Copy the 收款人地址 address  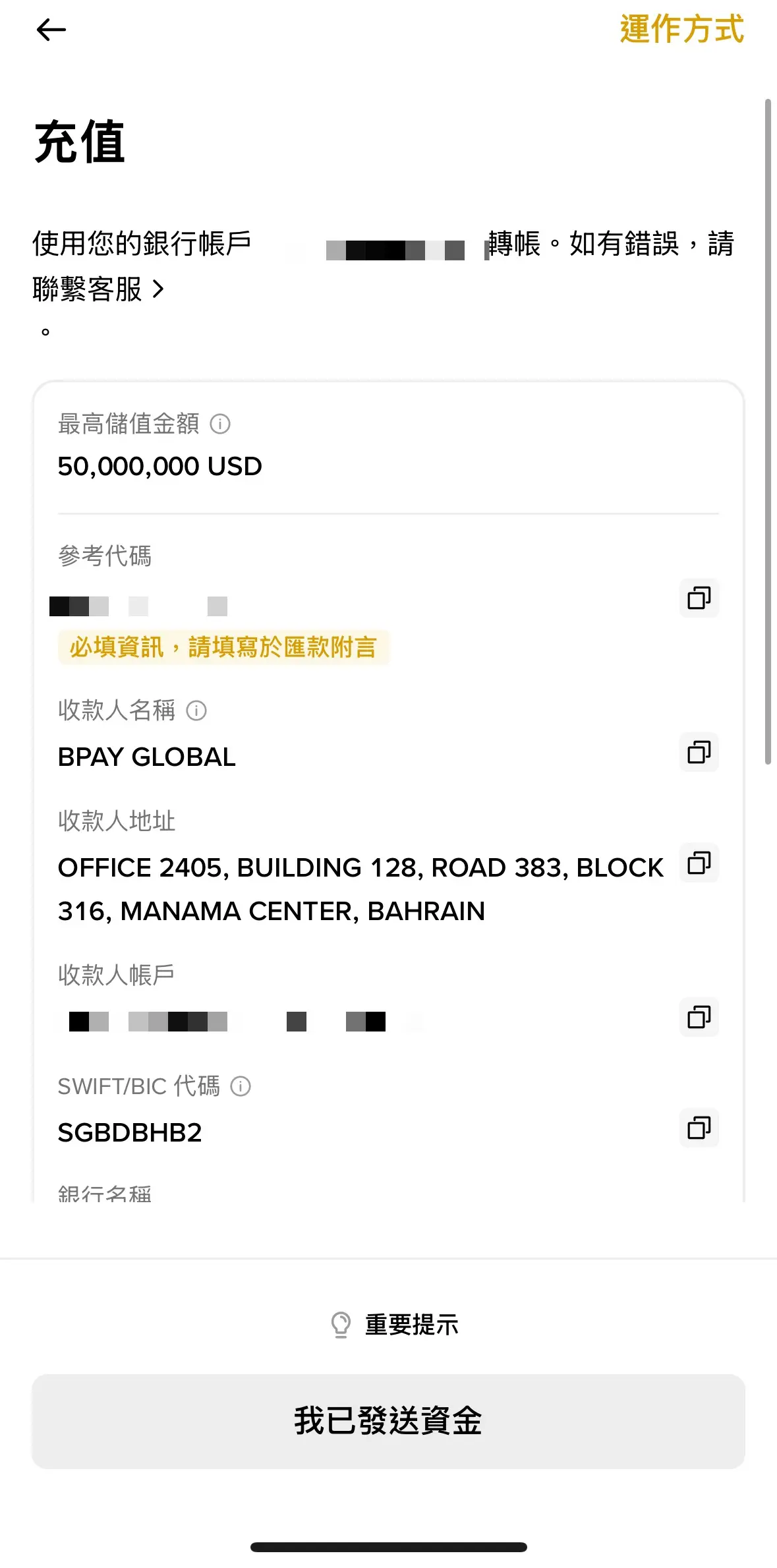click(699, 863)
